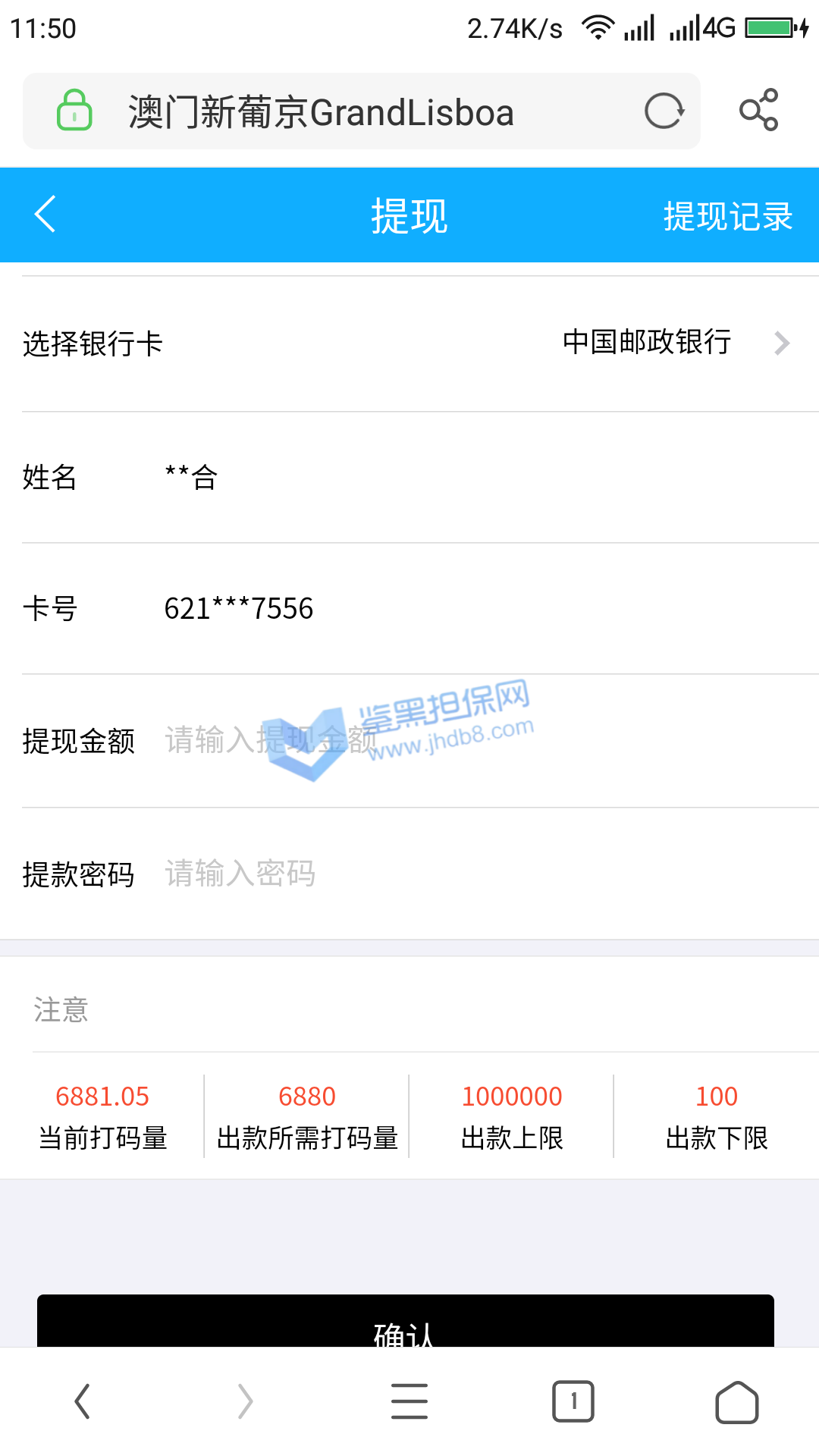Reload the page in the address bar
819x1456 pixels.
[664, 111]
